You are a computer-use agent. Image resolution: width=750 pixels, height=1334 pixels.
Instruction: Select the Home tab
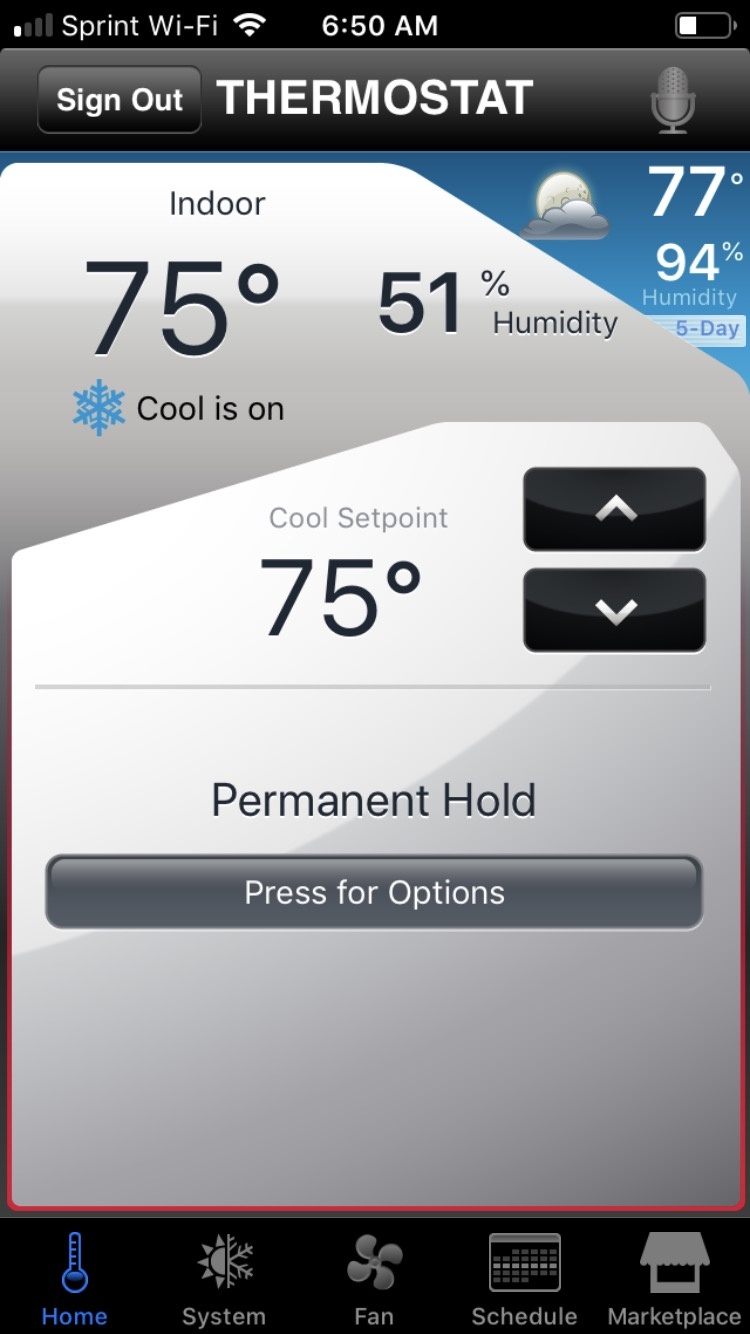[74, 1278]
